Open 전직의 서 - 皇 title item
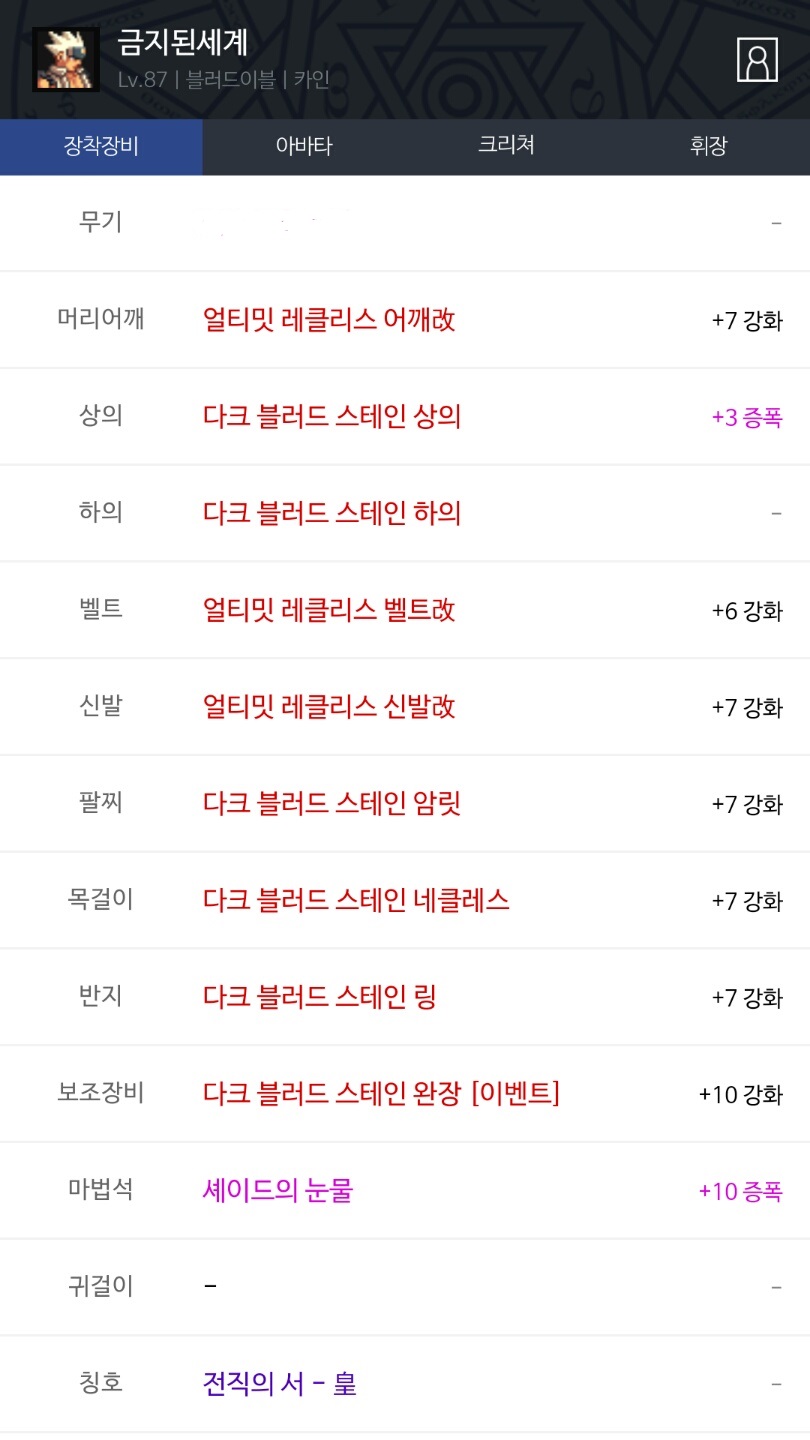The image size is (810, 1440). tap(280, 1384)
